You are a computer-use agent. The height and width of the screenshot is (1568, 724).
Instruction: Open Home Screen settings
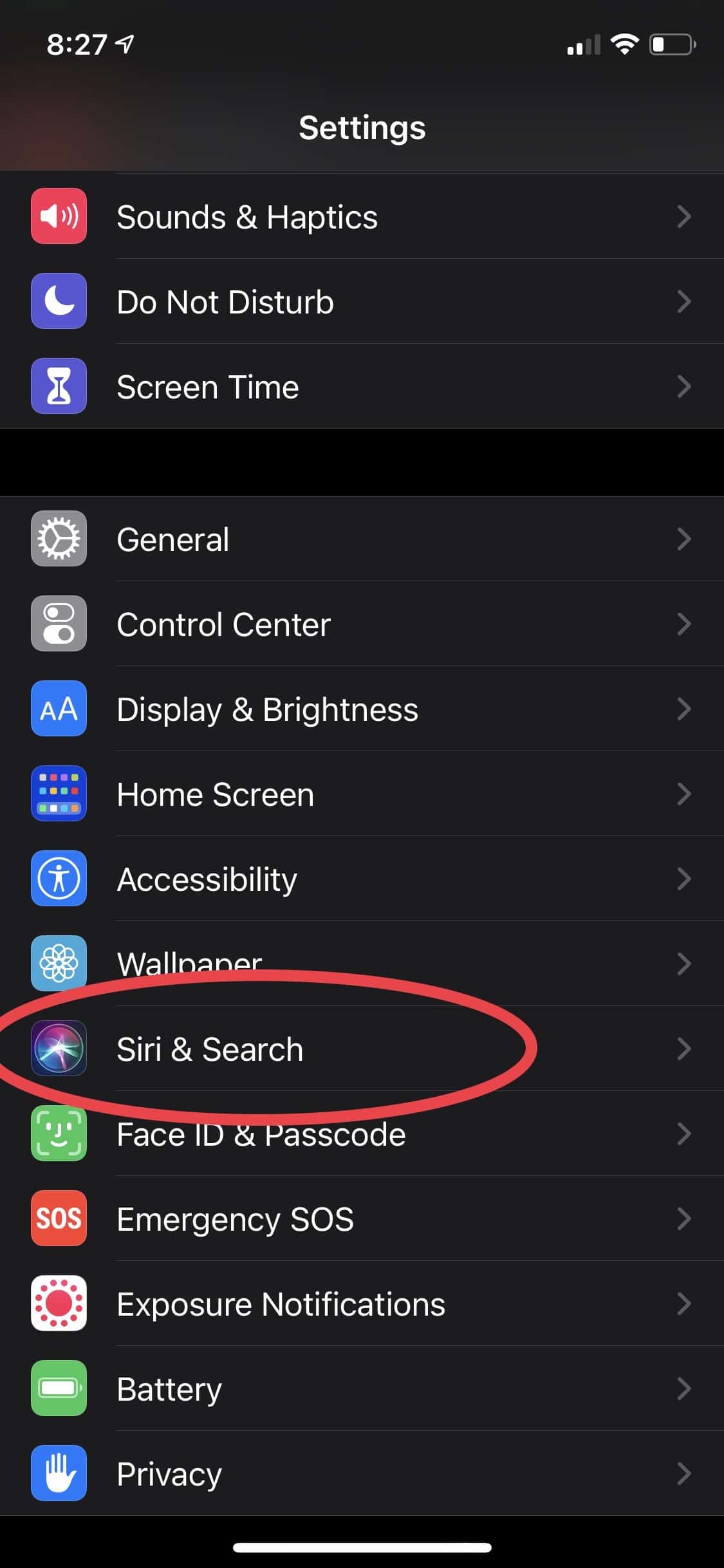[362, 794]
